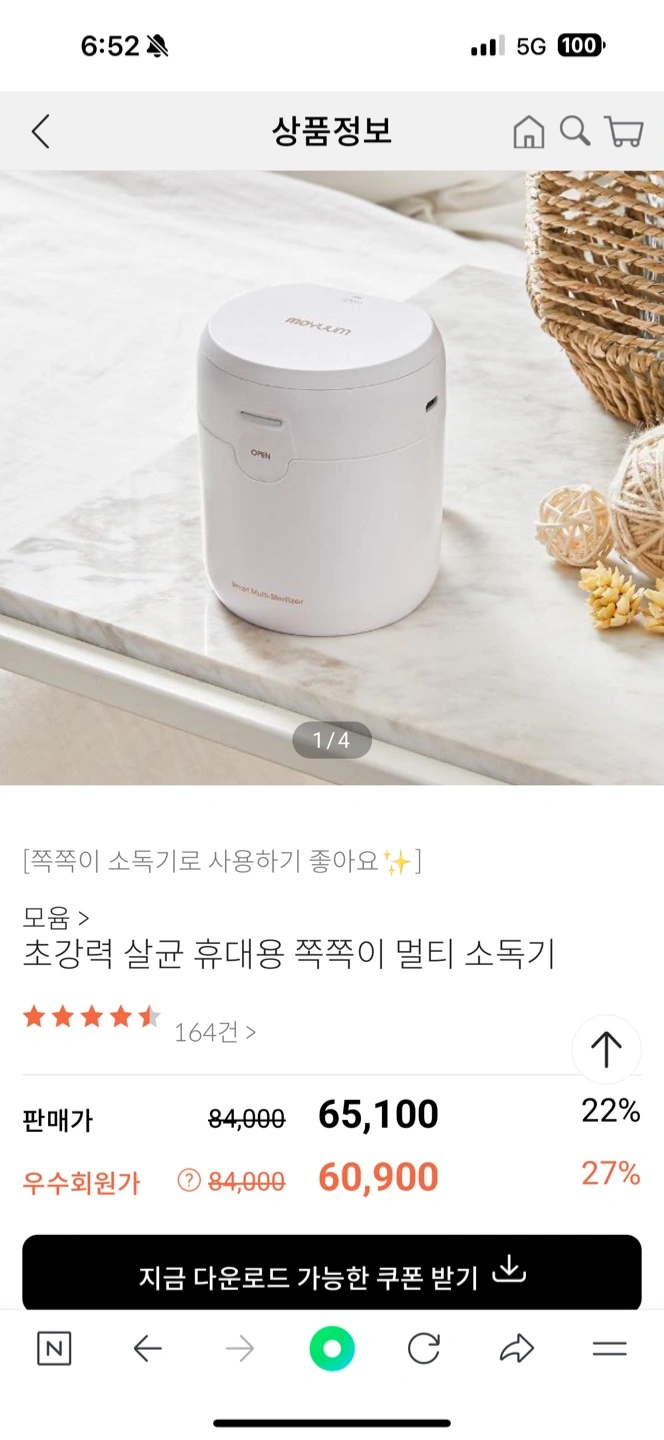The height and width of the screenshot is (1440, 664).
Task: Tap the green circle browser button
Action: (x=332, y=1349)
